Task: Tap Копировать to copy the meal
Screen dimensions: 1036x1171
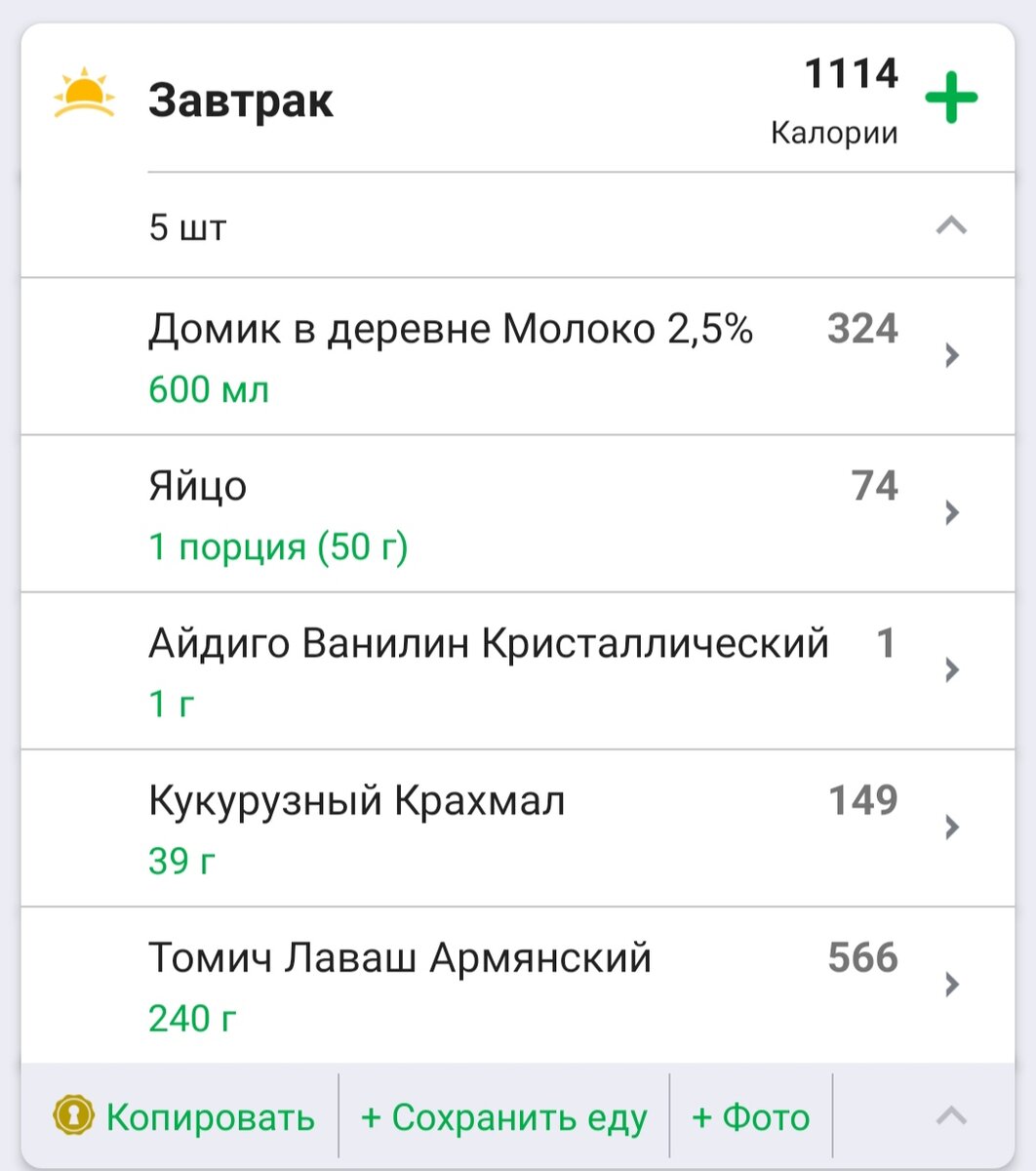Action: coord(185,1116)
